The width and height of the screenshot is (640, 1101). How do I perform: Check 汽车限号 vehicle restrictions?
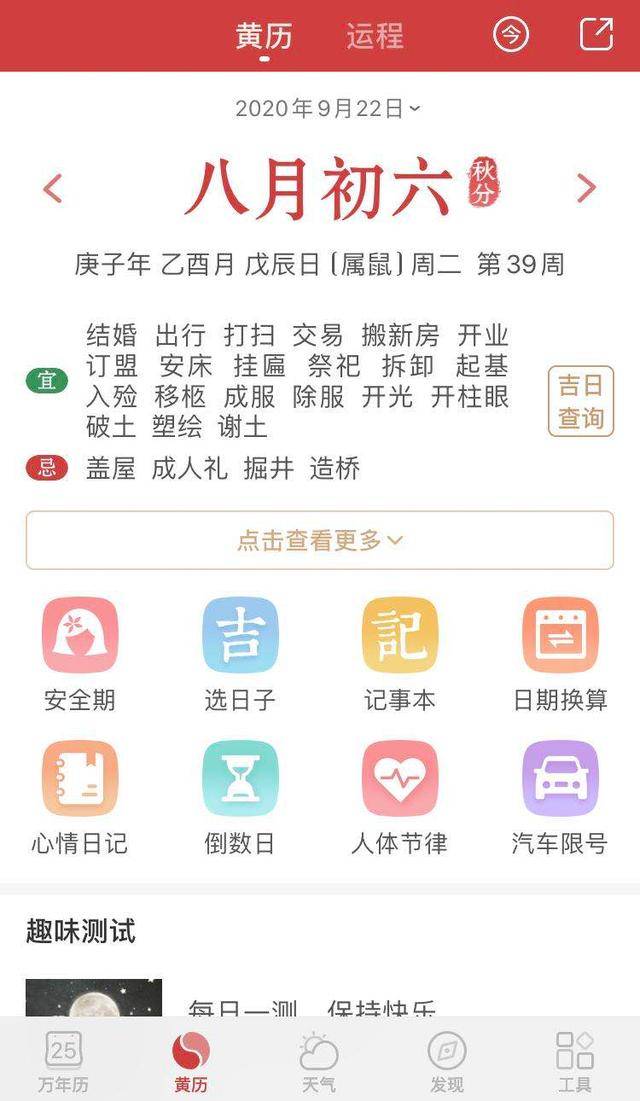[x=560, y=797]
